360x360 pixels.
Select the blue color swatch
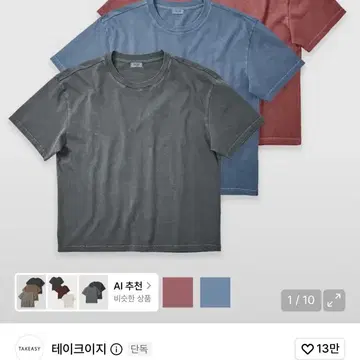click(x=215, y=292)
